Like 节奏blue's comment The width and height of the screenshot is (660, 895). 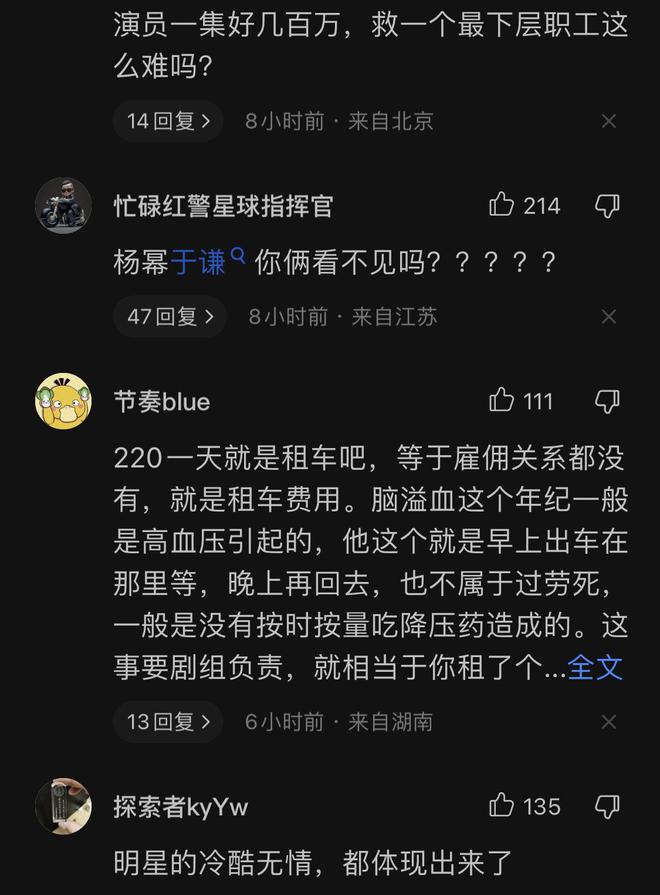pyautogui.click(x=502, y=401)
